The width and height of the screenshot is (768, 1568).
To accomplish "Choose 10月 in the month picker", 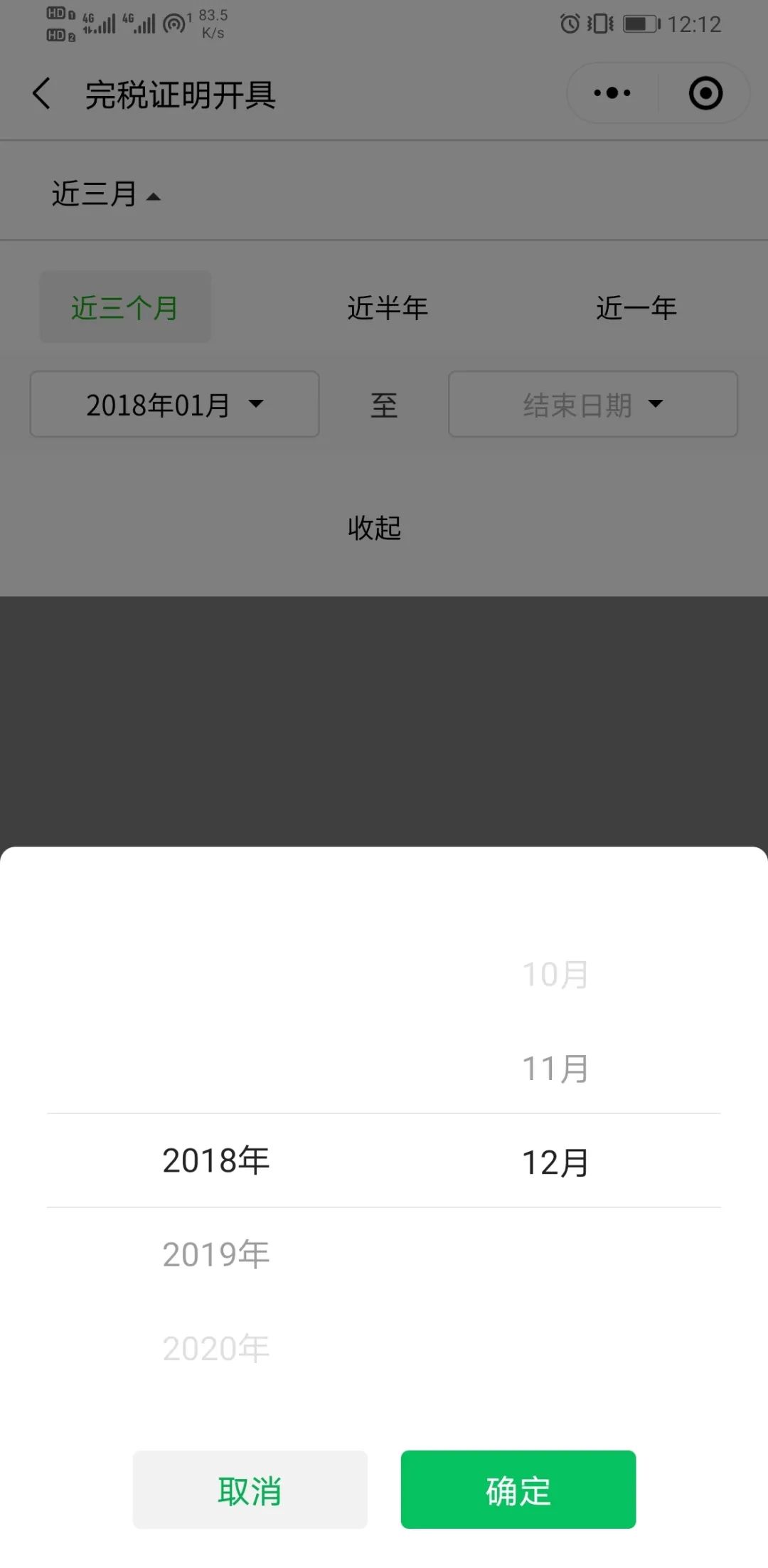I will click(555, 975).
